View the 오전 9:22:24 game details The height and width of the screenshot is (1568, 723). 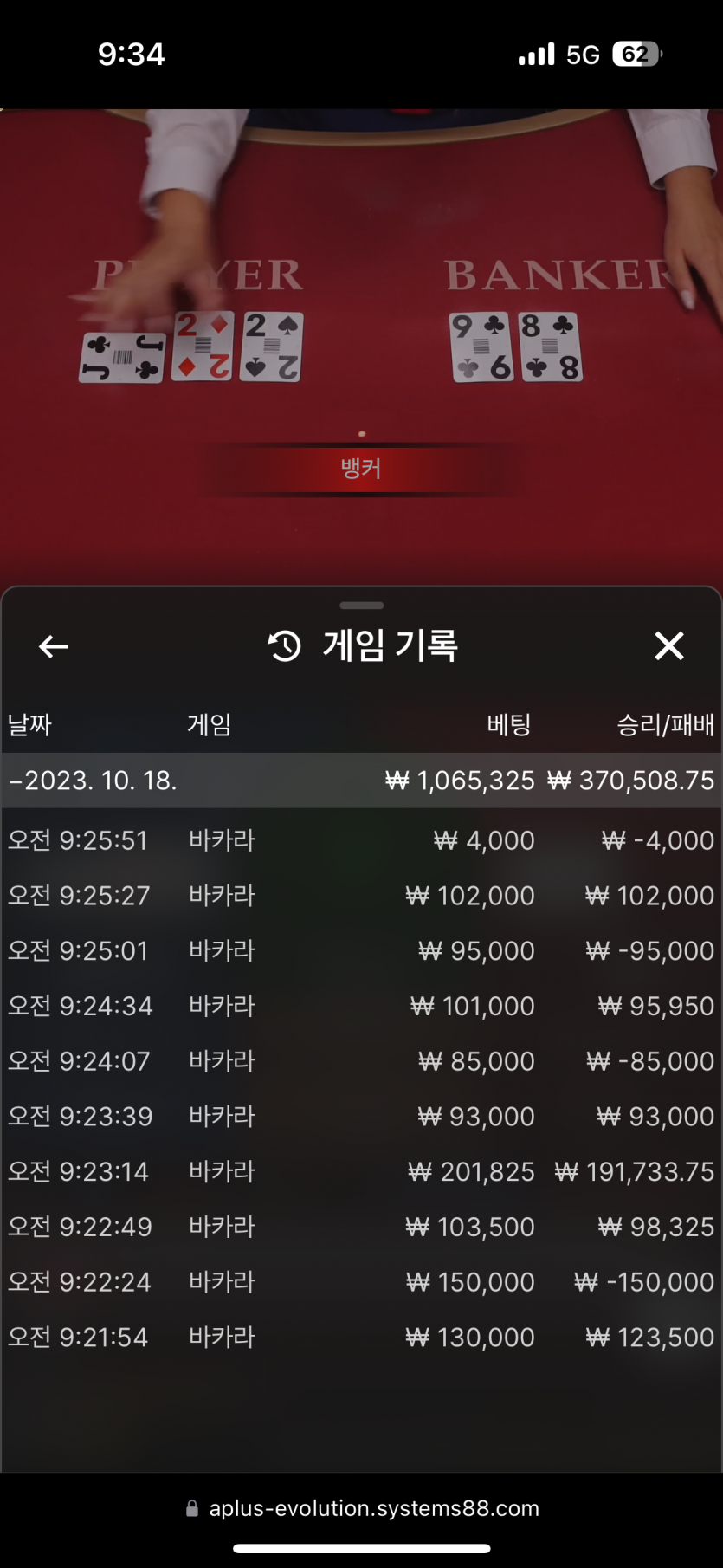point(361,1282)
